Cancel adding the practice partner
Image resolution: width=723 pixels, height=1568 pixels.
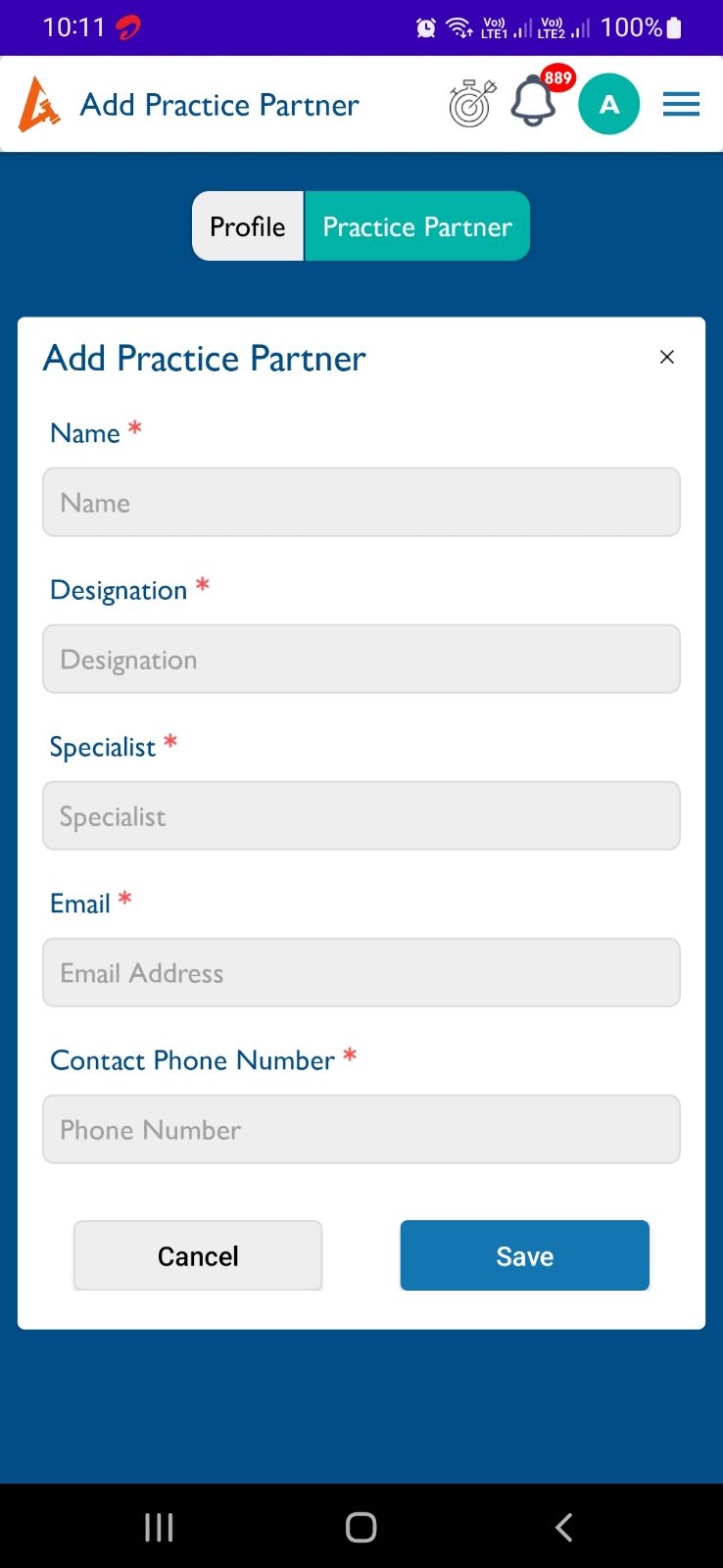coord(198,1255)
